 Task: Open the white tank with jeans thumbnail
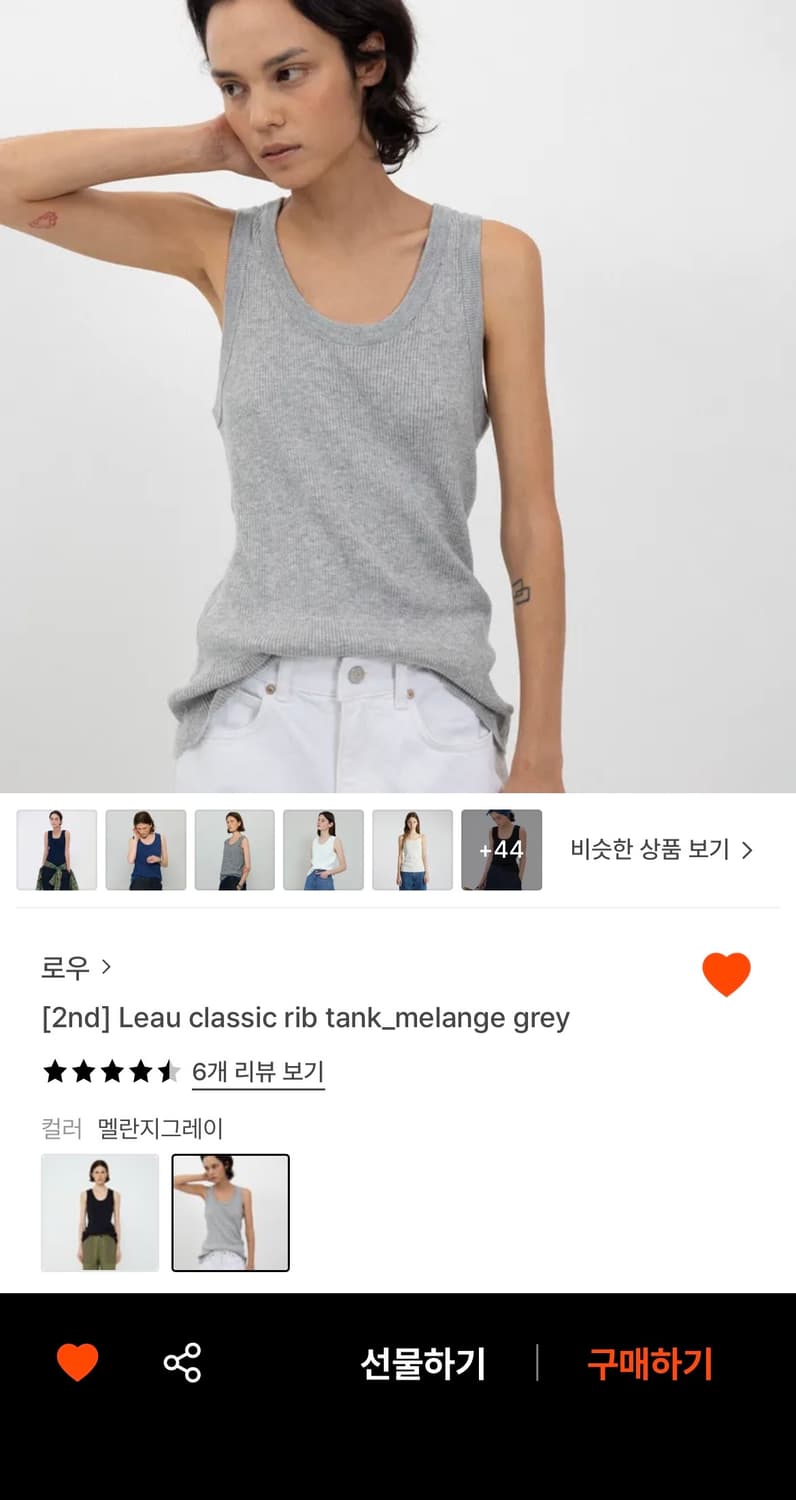[323, 850]
